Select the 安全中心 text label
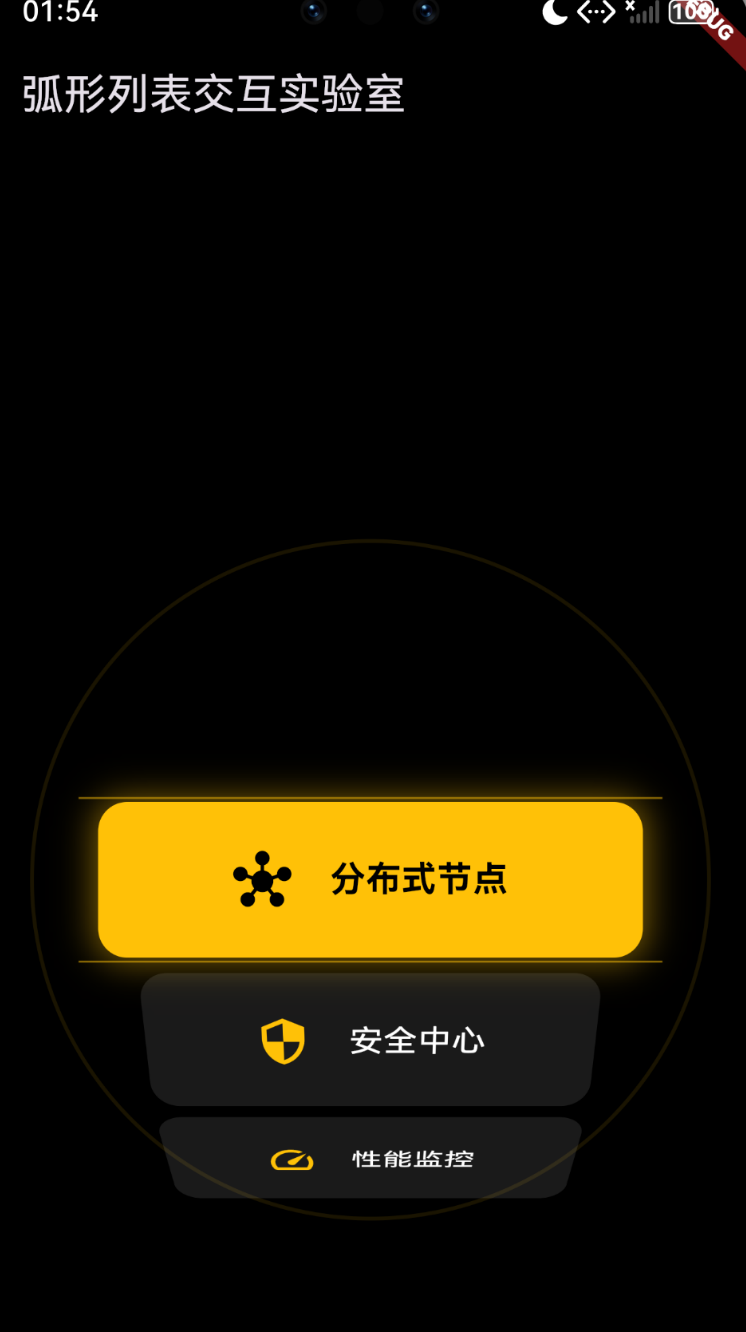The image size is (746, 1332). 416,1040
